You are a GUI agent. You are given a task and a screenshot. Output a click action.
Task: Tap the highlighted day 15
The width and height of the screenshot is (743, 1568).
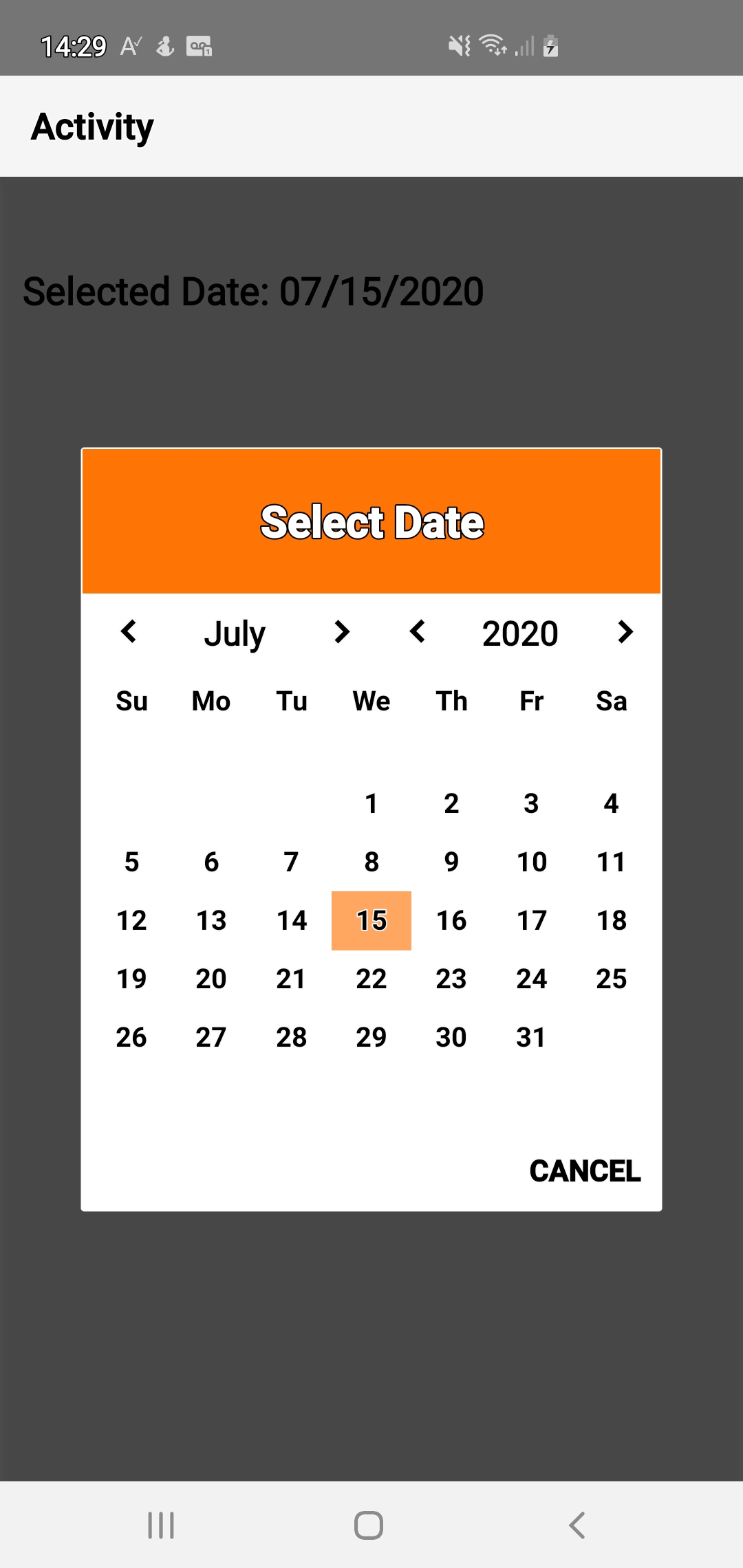(371, 920)
